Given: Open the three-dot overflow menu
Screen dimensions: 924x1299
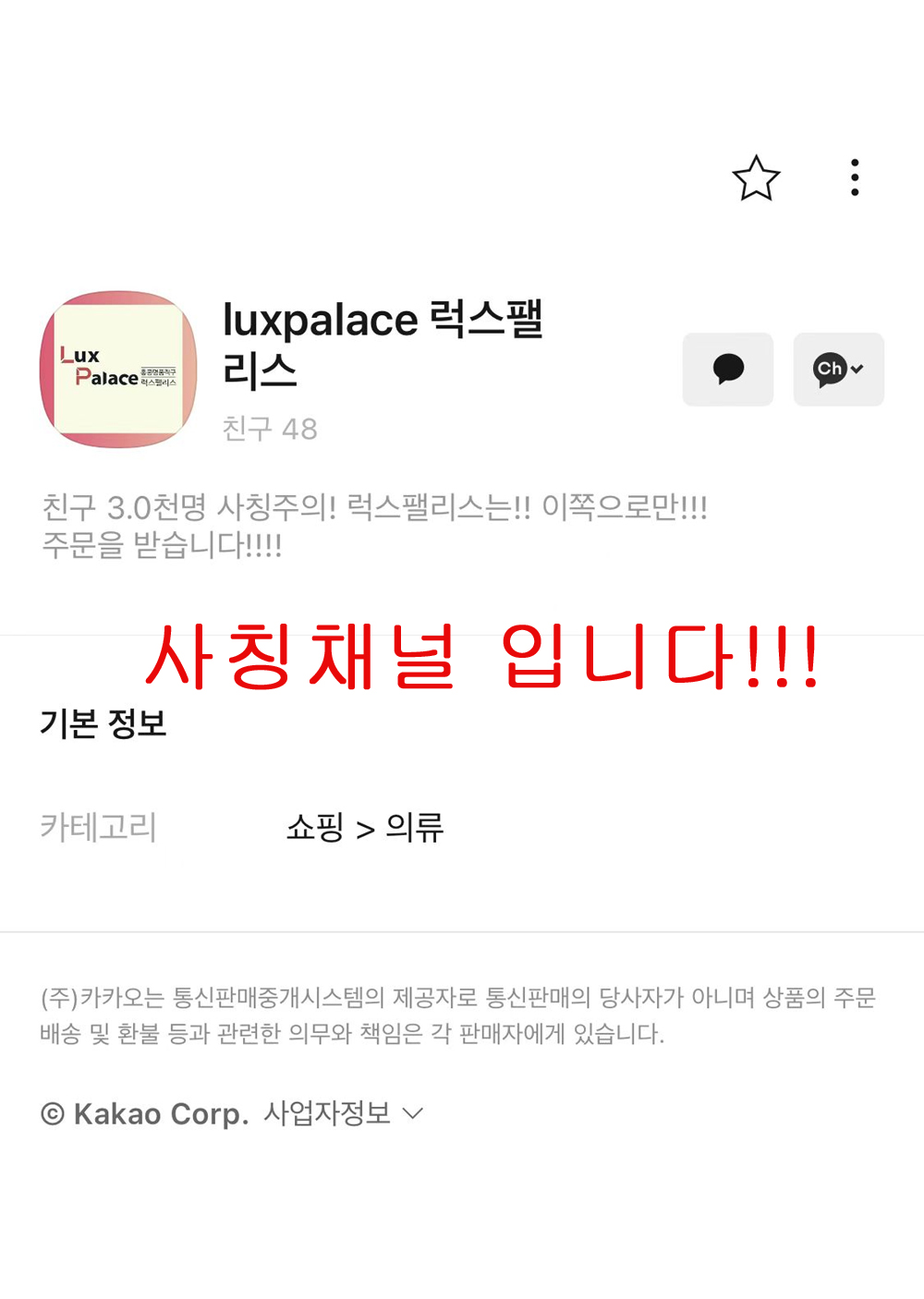Looking at the screenshot, I should point(855,177).
